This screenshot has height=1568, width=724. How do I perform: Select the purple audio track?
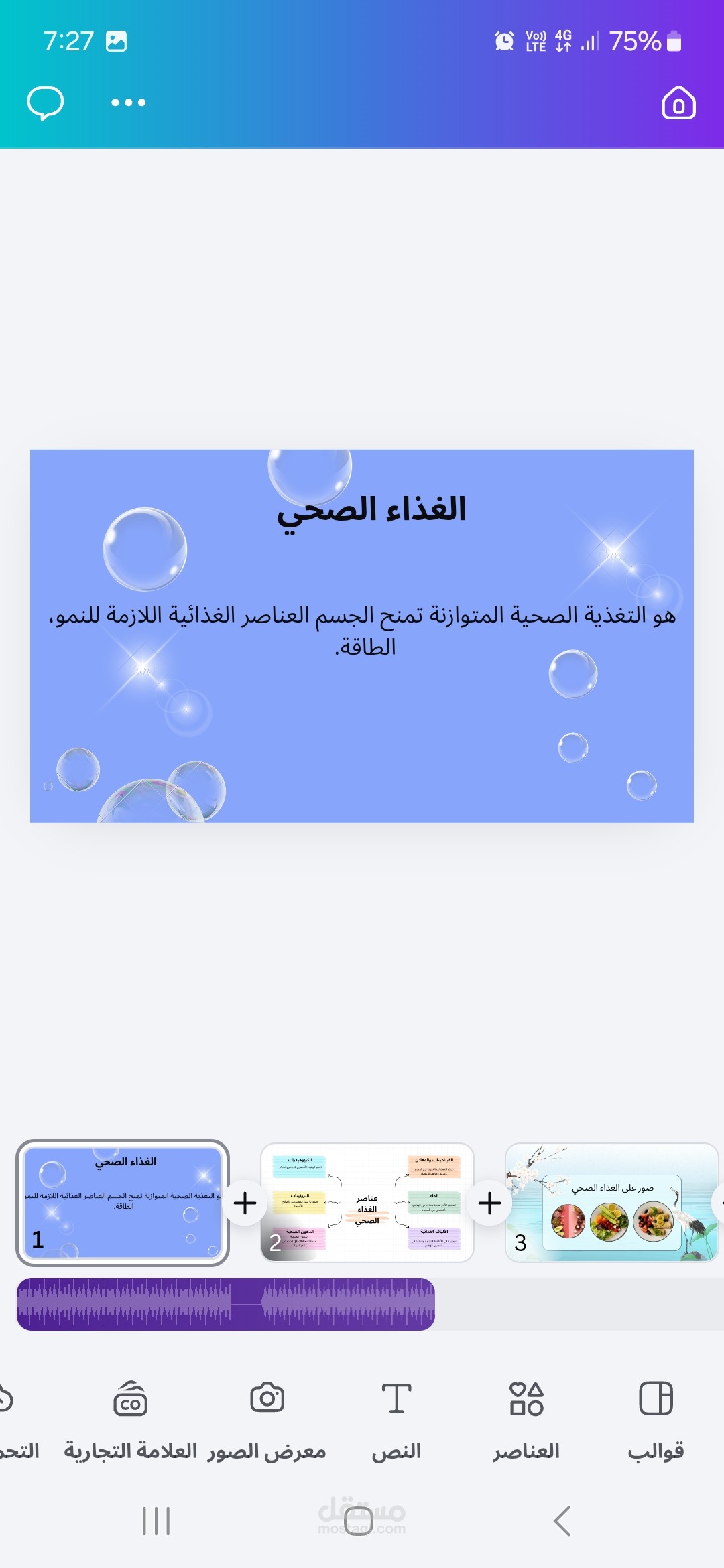pyautogui.click(x=226, y=1304)
